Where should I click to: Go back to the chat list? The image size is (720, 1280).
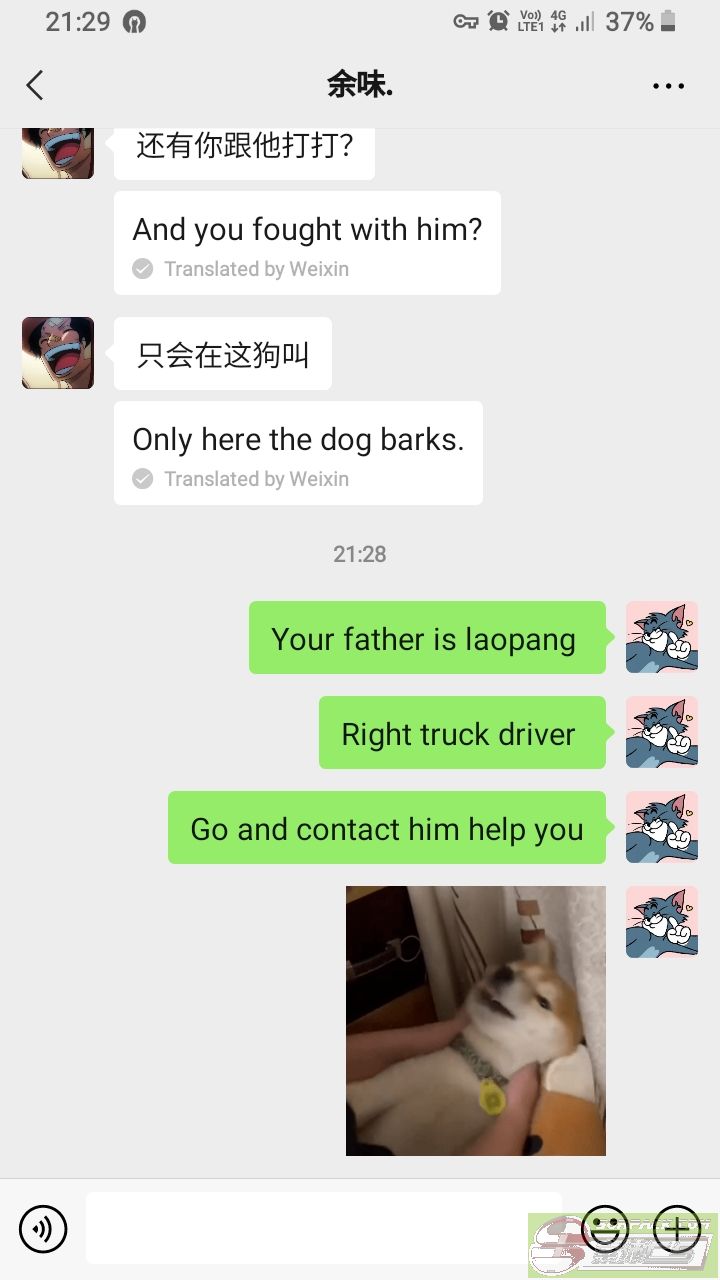[35, 85]
